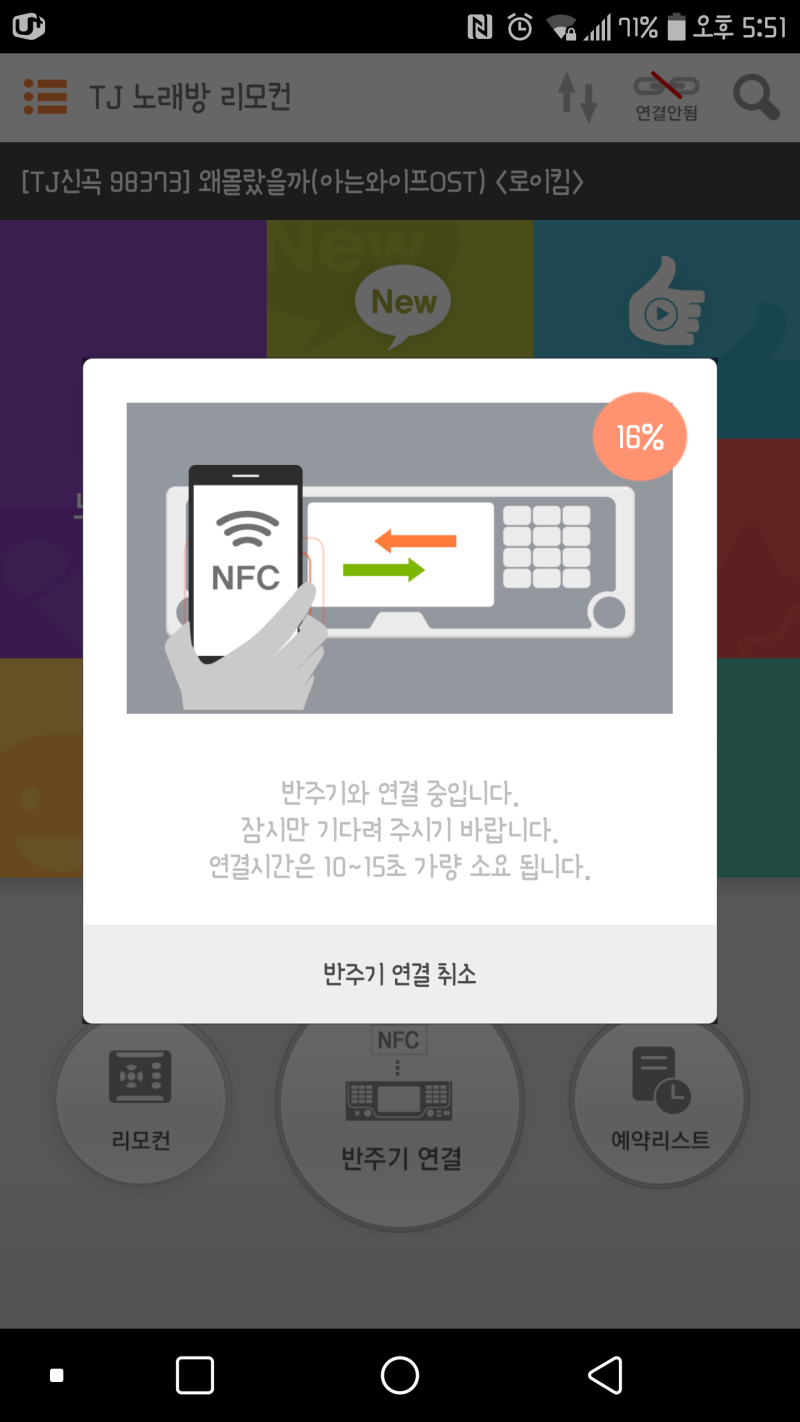Open the 예약리스트 reservation list circle

[x=658, y=1098]
